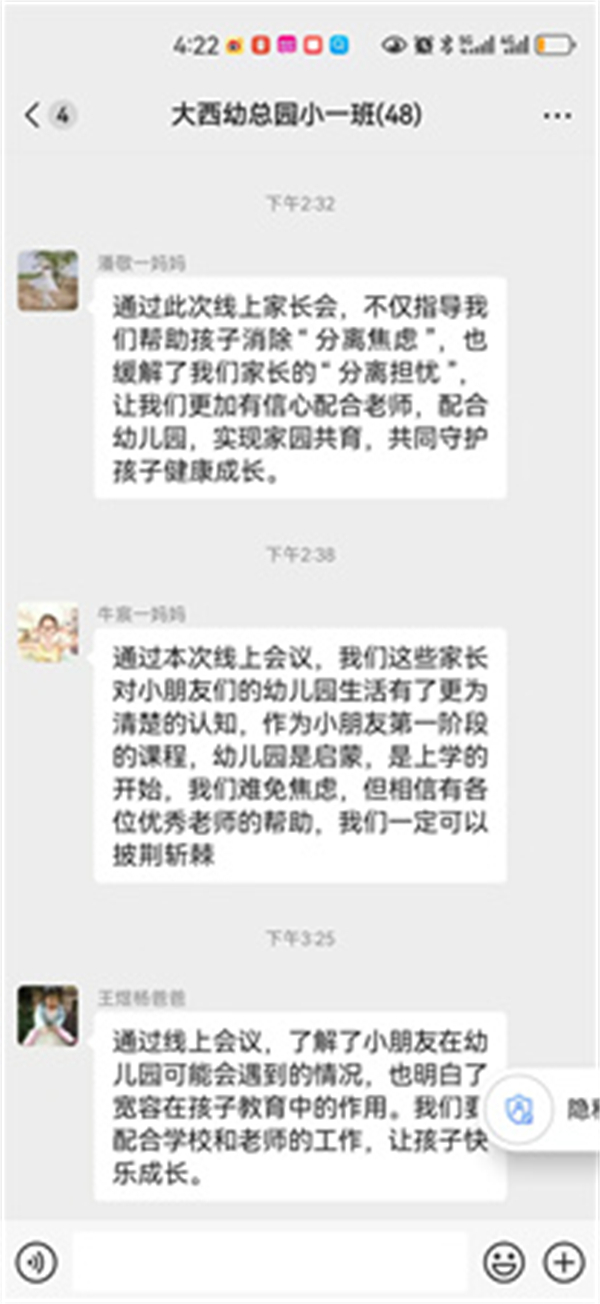This screenshot has width=600, height=1304.
Task: Tap the floating privacy shield button
Action: tap(519, 1110)
